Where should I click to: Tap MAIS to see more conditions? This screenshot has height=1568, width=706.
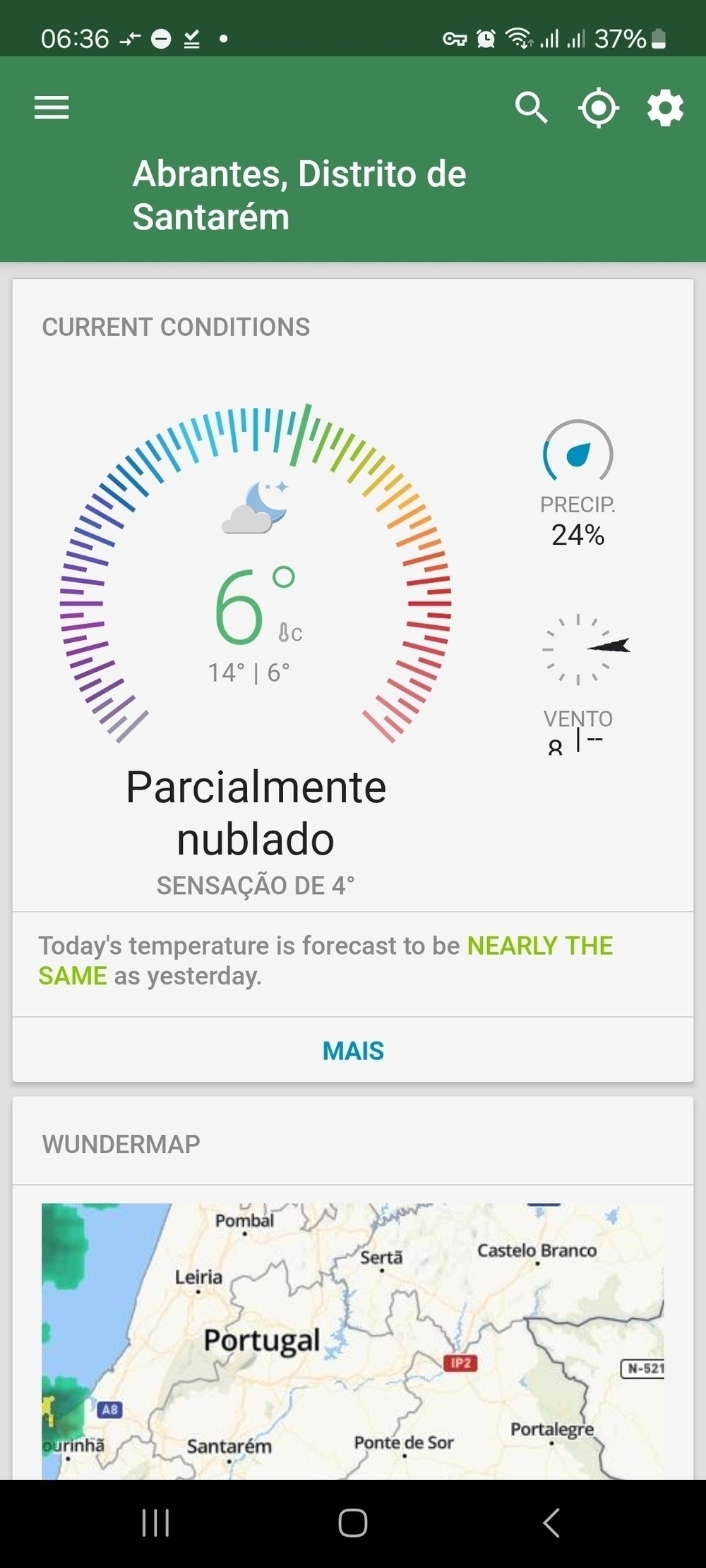click(353, 1050)
